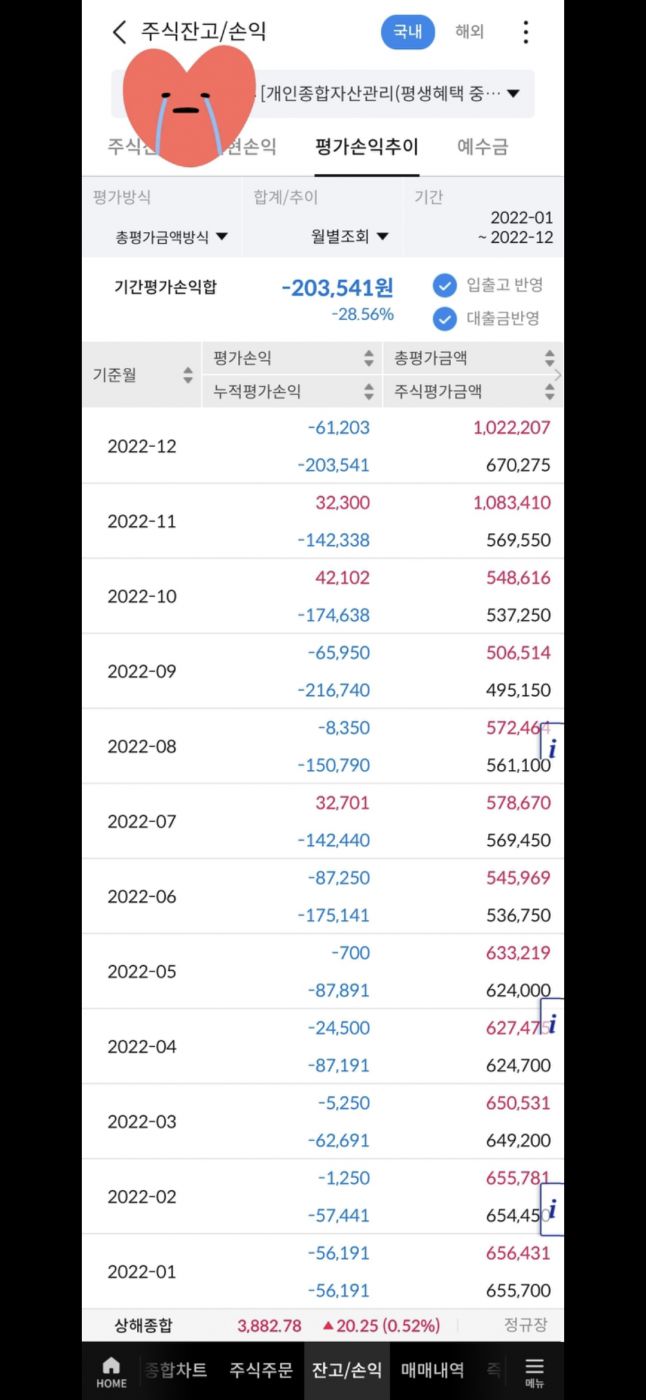Open the three-dot overflow menu
Image resolution: width=646 pixels, height=1400 pixels.
coord(526,32)
